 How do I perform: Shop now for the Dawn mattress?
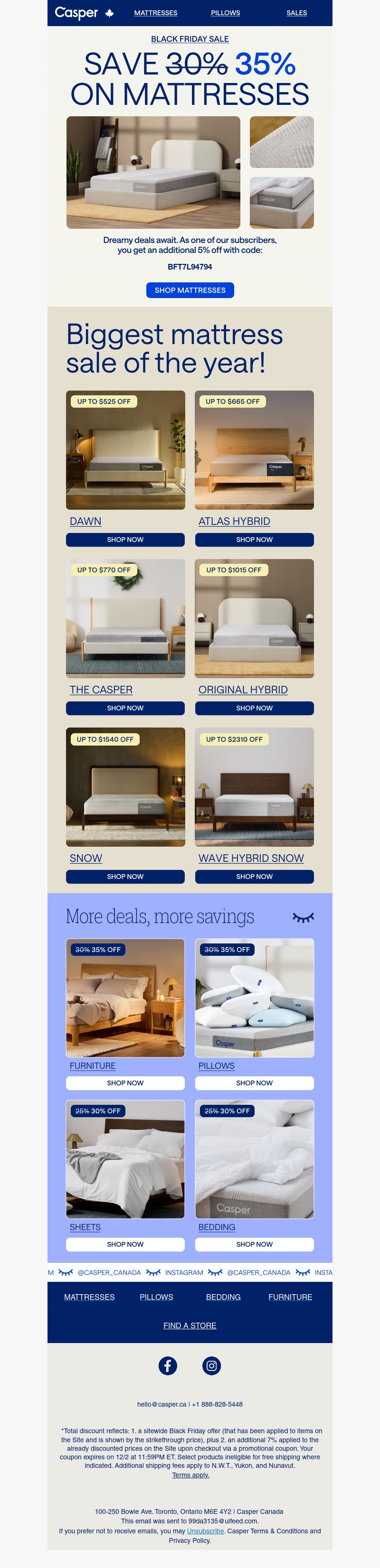click(125, 540)
